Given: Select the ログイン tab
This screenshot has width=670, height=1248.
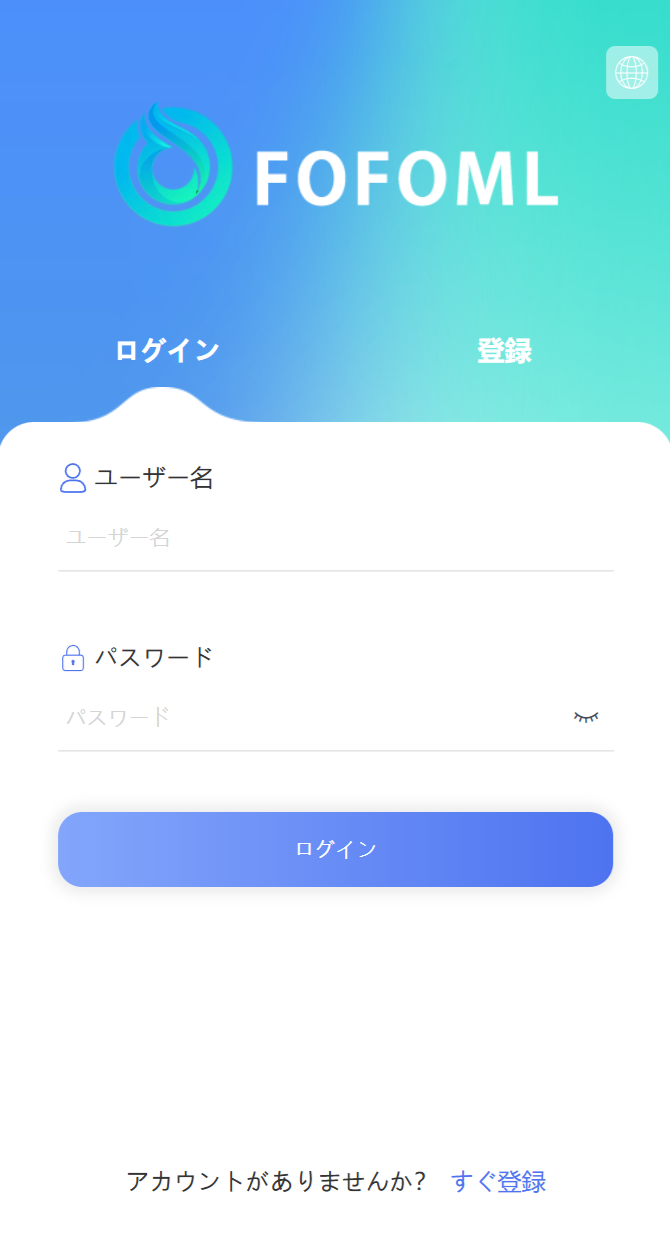Looking at the screenshot, I should (x=167, y=350).
